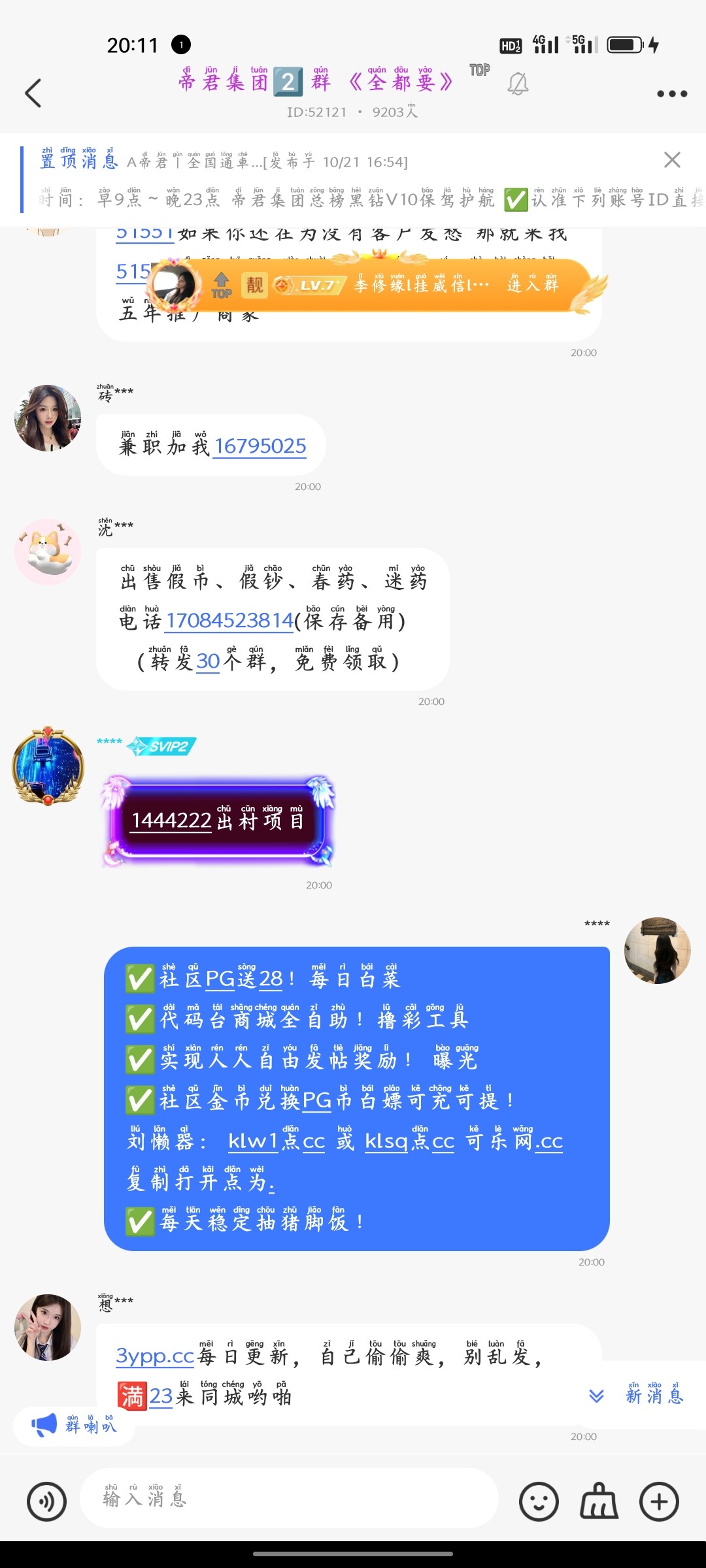Toggle group mute via the bell icon
Screen dimensions: 706x1568
tap(517, 84)
